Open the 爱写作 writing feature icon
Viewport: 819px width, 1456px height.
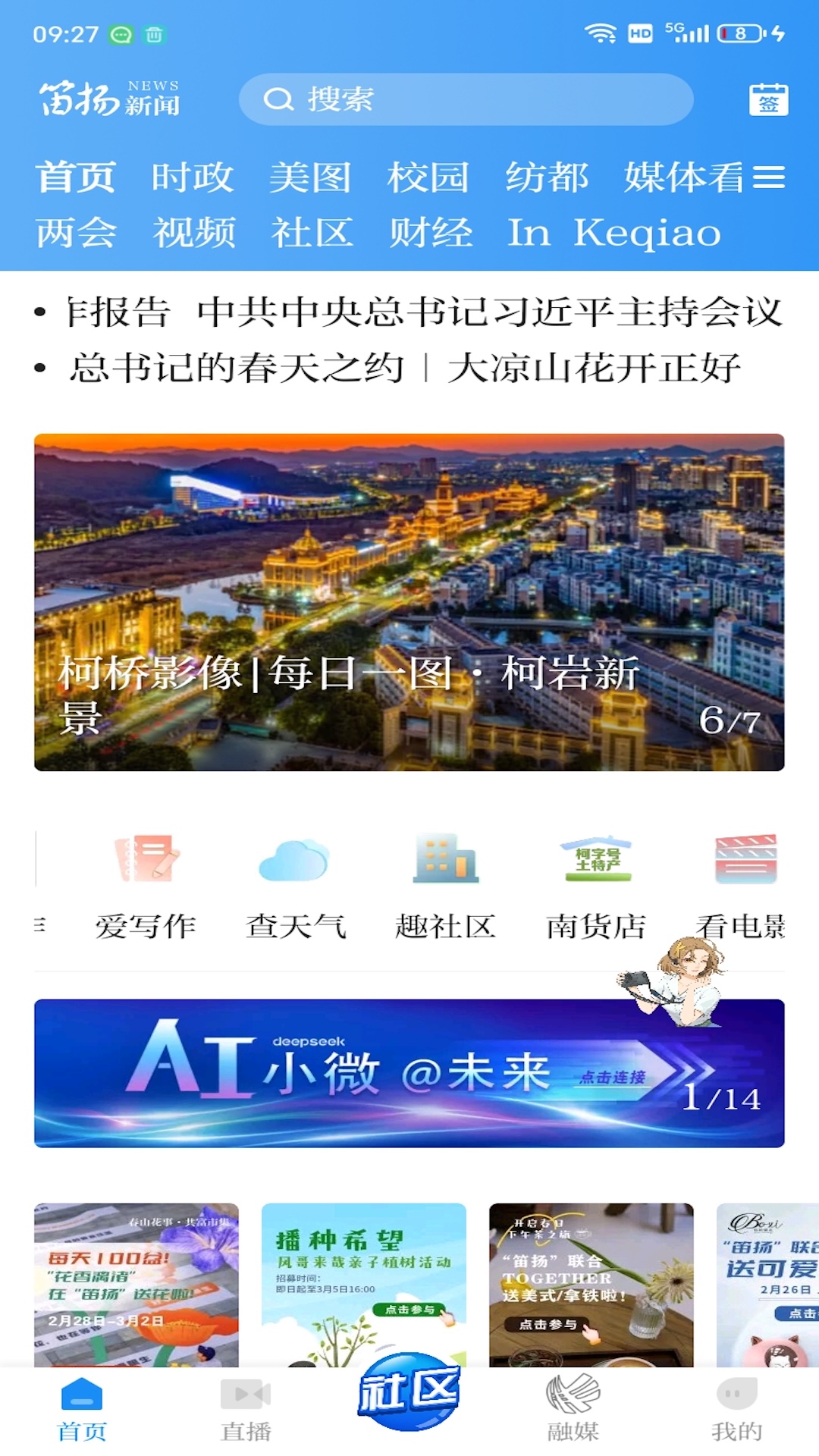146,880
